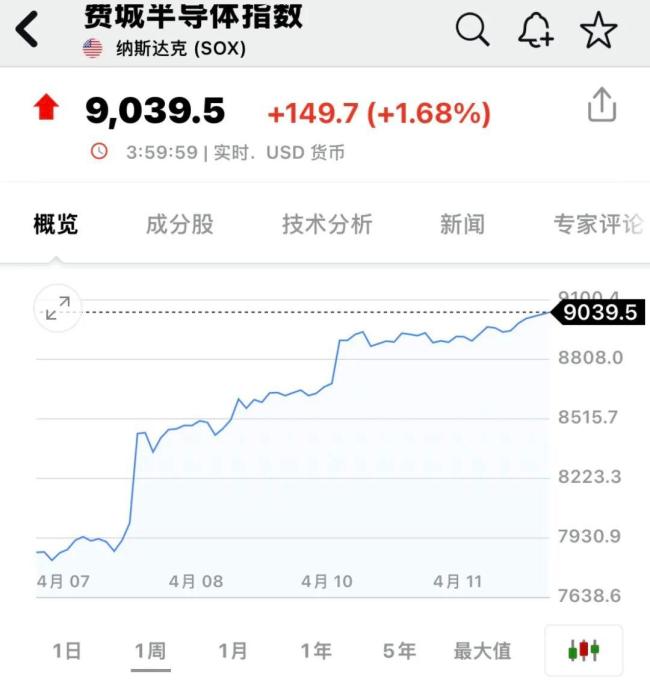
Task: Go back using the arrow icon
Action: click(27, 30)
